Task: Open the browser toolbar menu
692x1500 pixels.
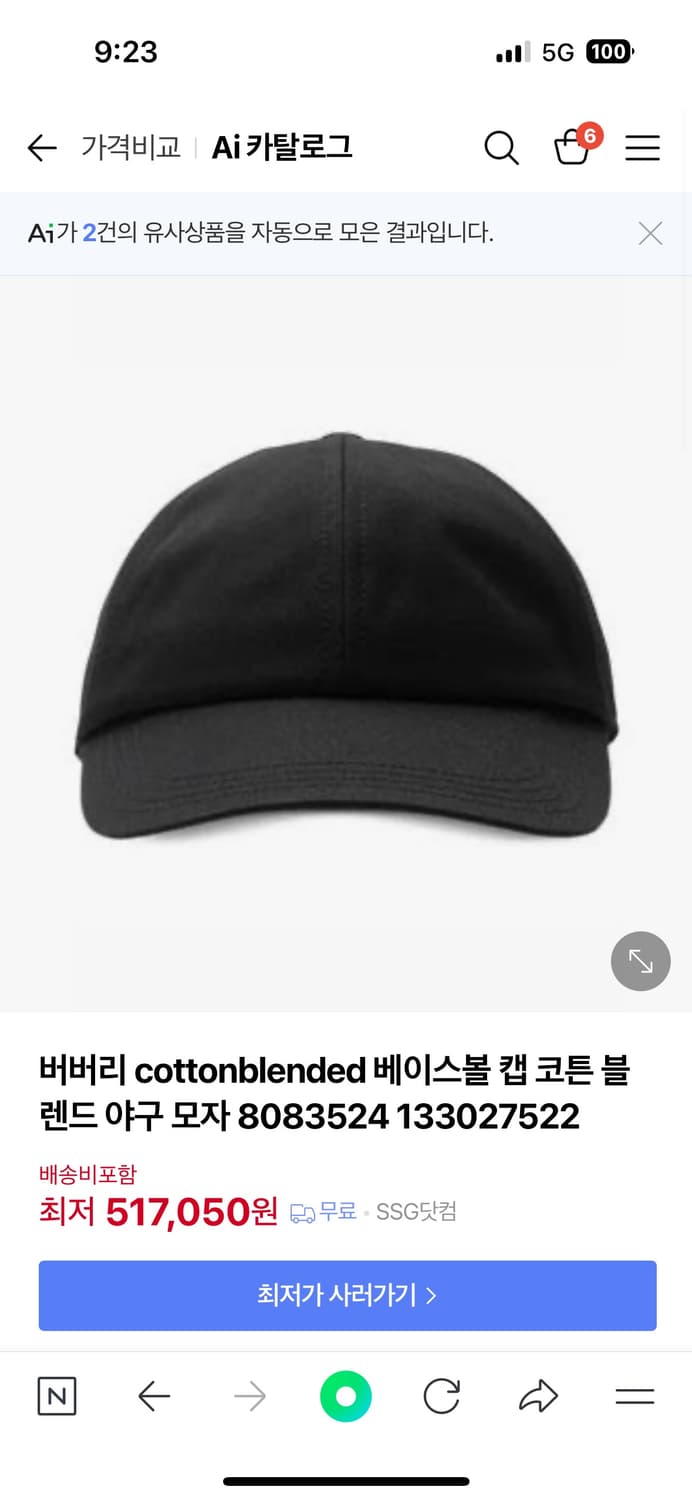Action: 634,1396
